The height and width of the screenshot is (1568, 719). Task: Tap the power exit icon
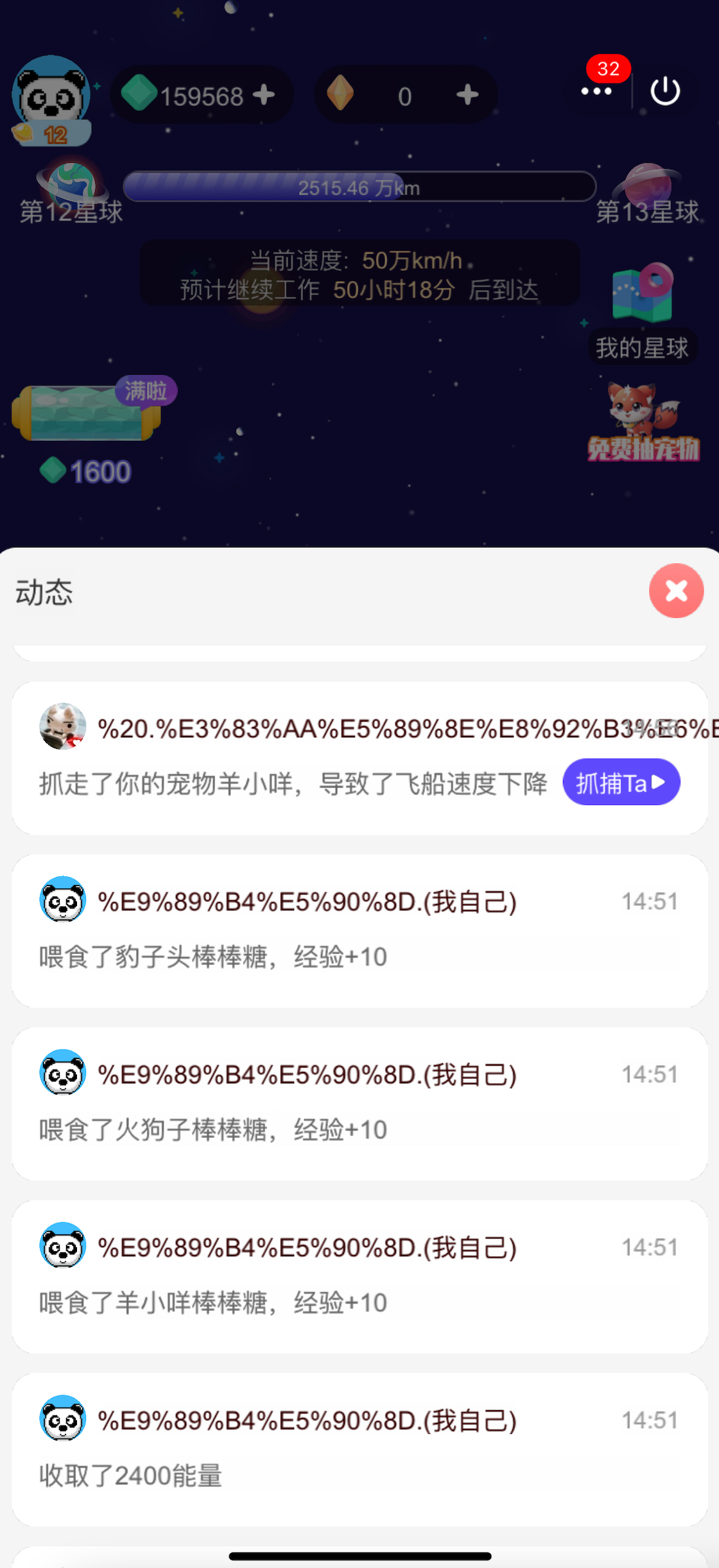665,91
